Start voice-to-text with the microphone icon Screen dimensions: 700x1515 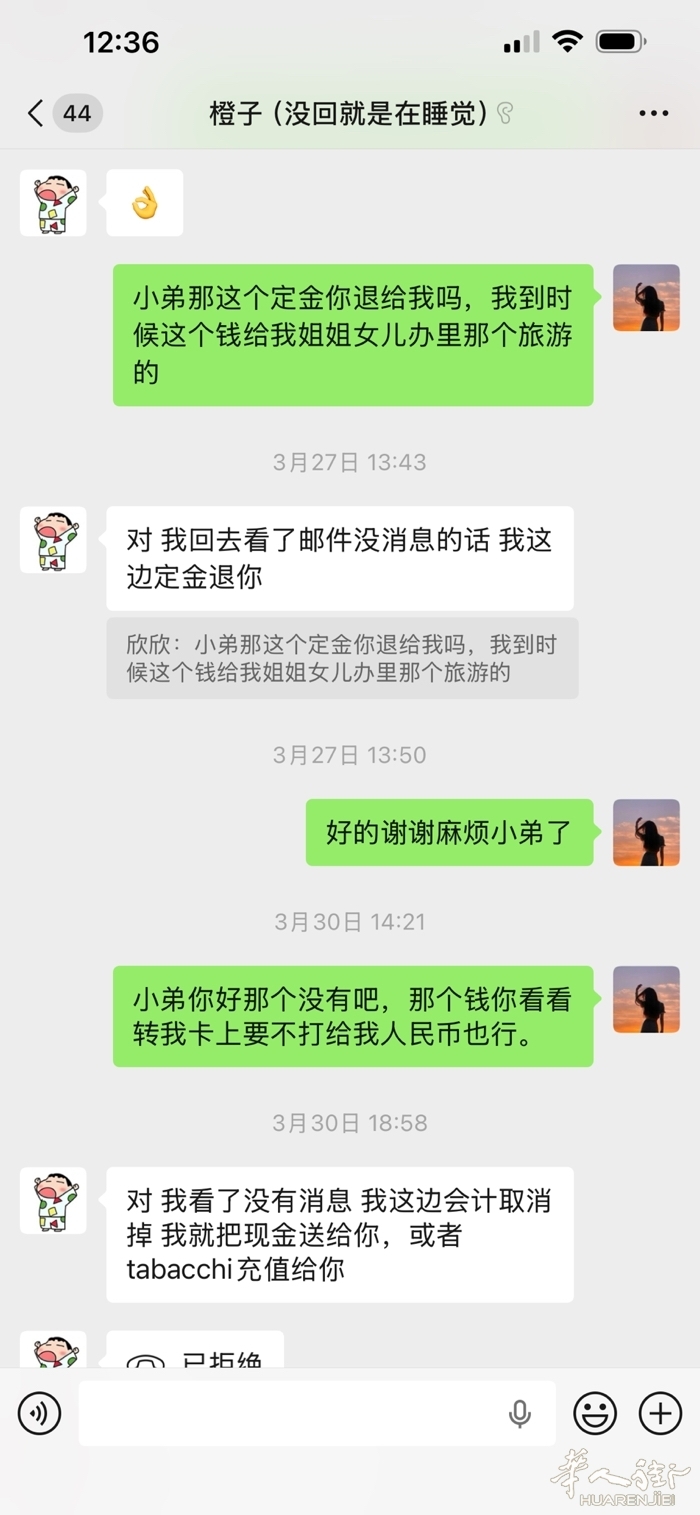519,1413
